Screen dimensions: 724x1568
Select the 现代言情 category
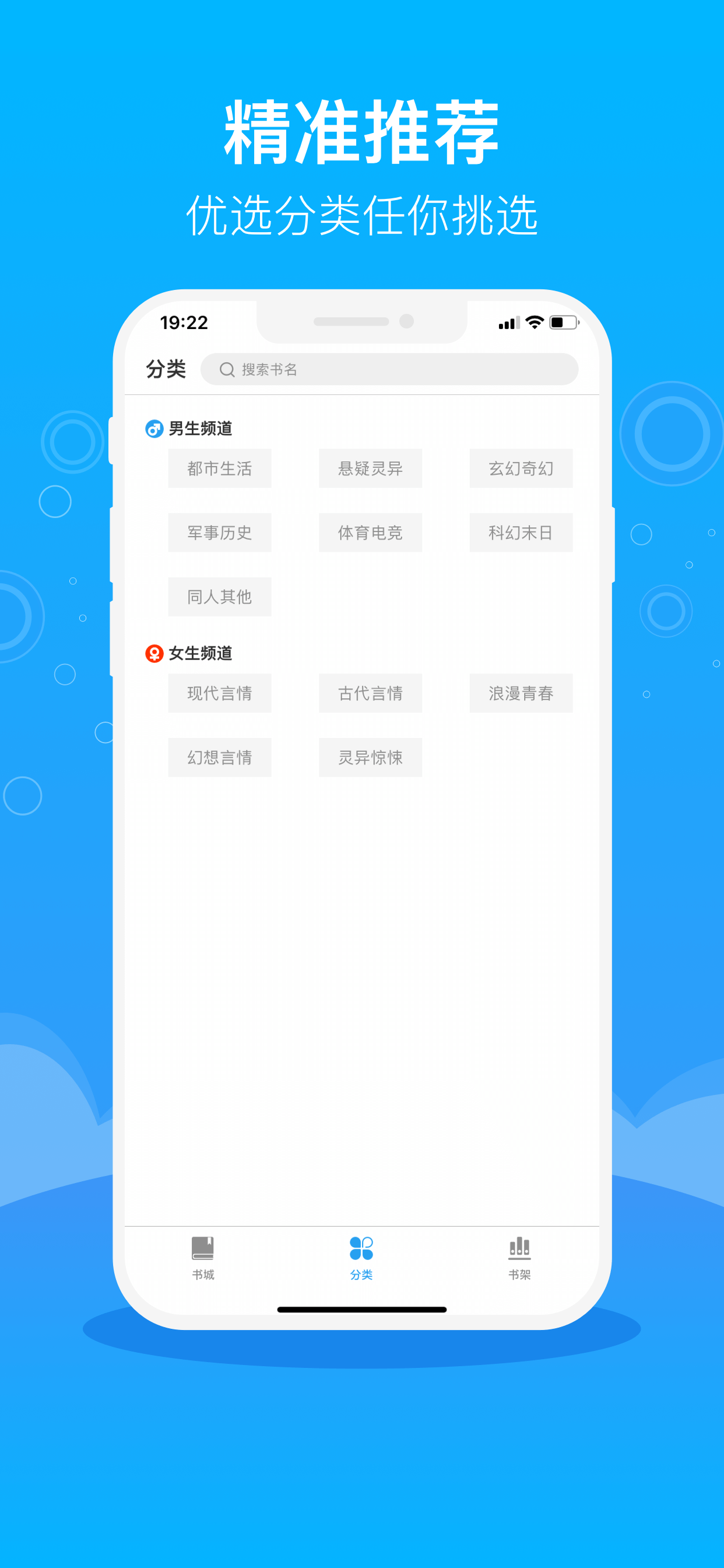pyautogui.click(x=220, y=694)
